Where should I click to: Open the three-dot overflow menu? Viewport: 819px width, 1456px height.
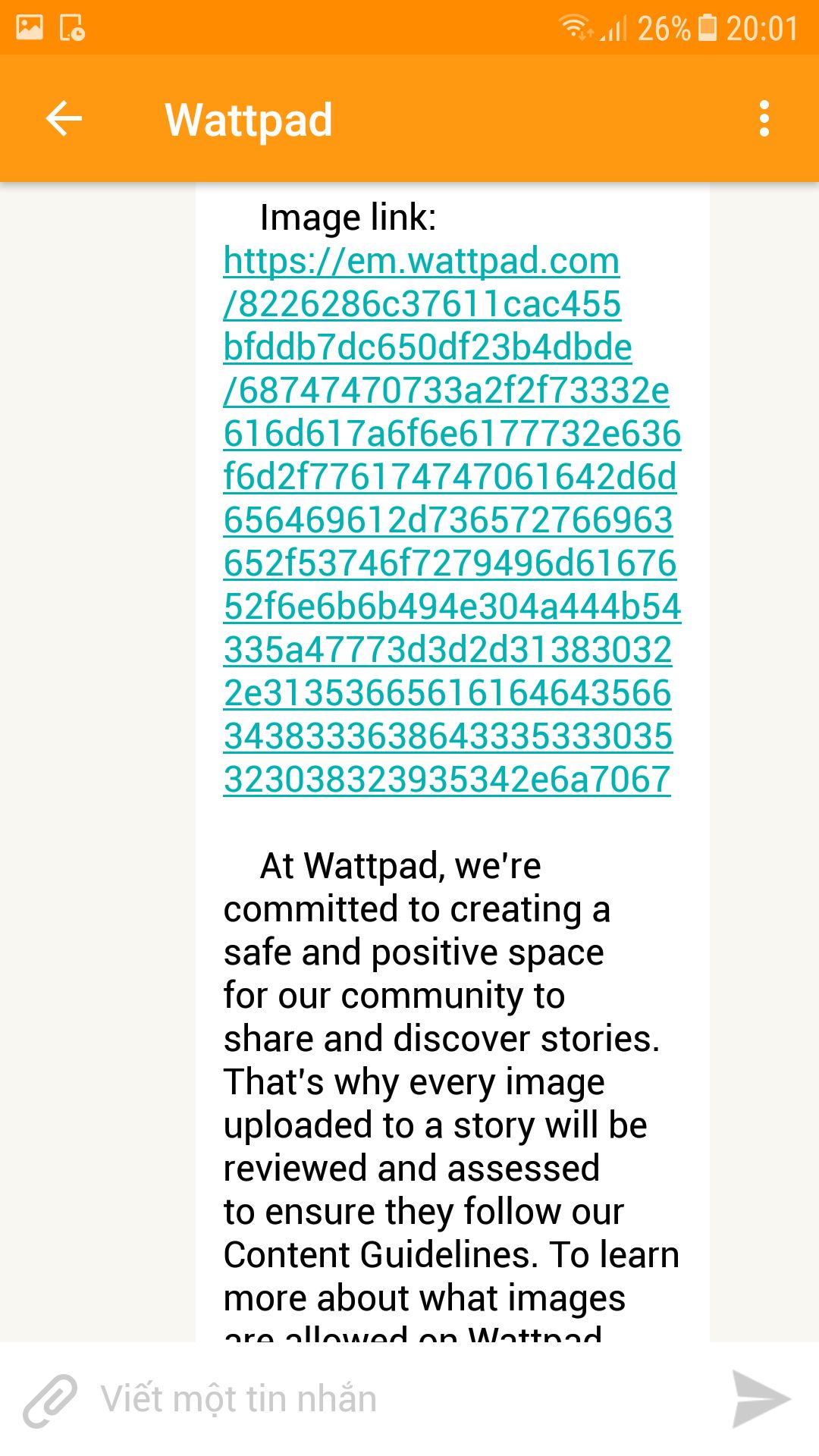tap(764, 119)
